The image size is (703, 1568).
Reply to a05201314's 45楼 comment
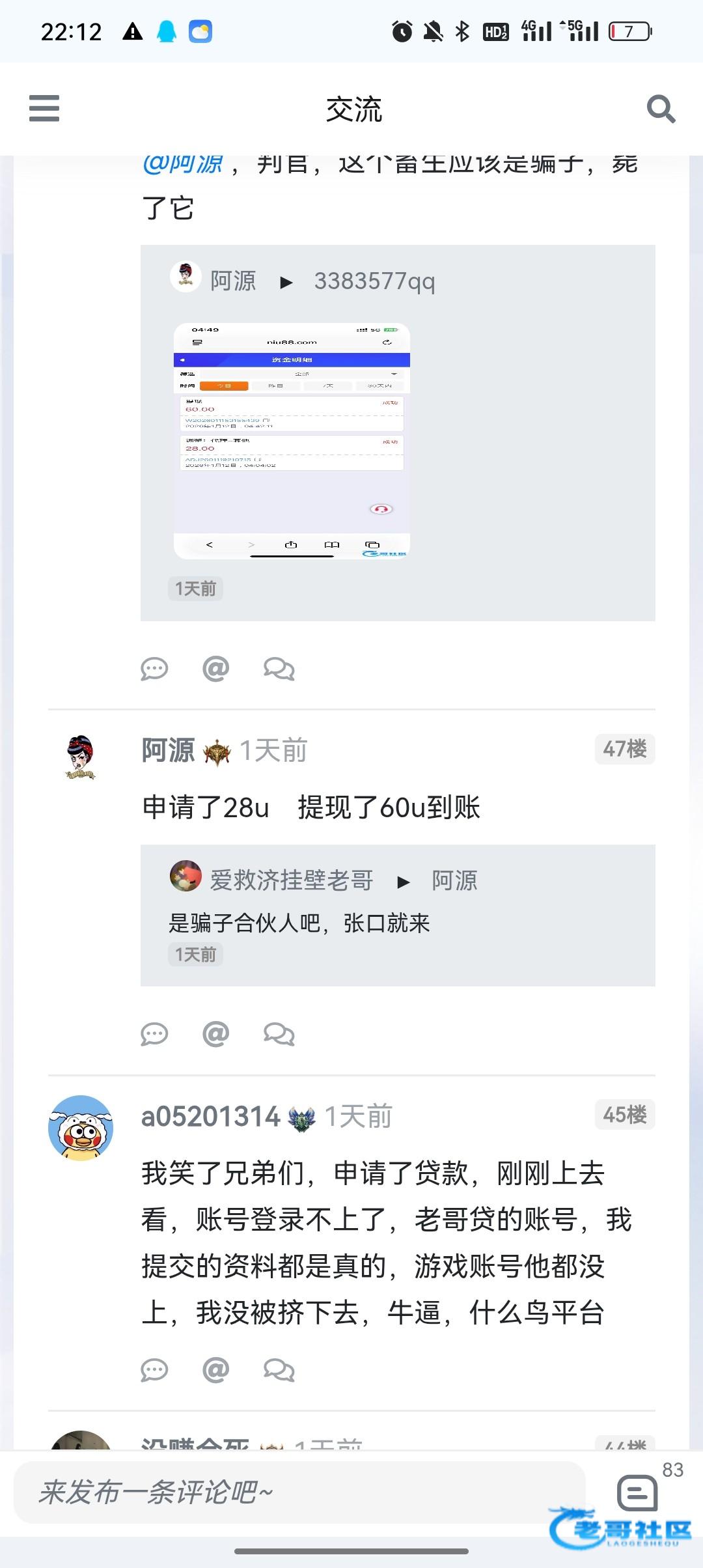(x=154, y=1370)
